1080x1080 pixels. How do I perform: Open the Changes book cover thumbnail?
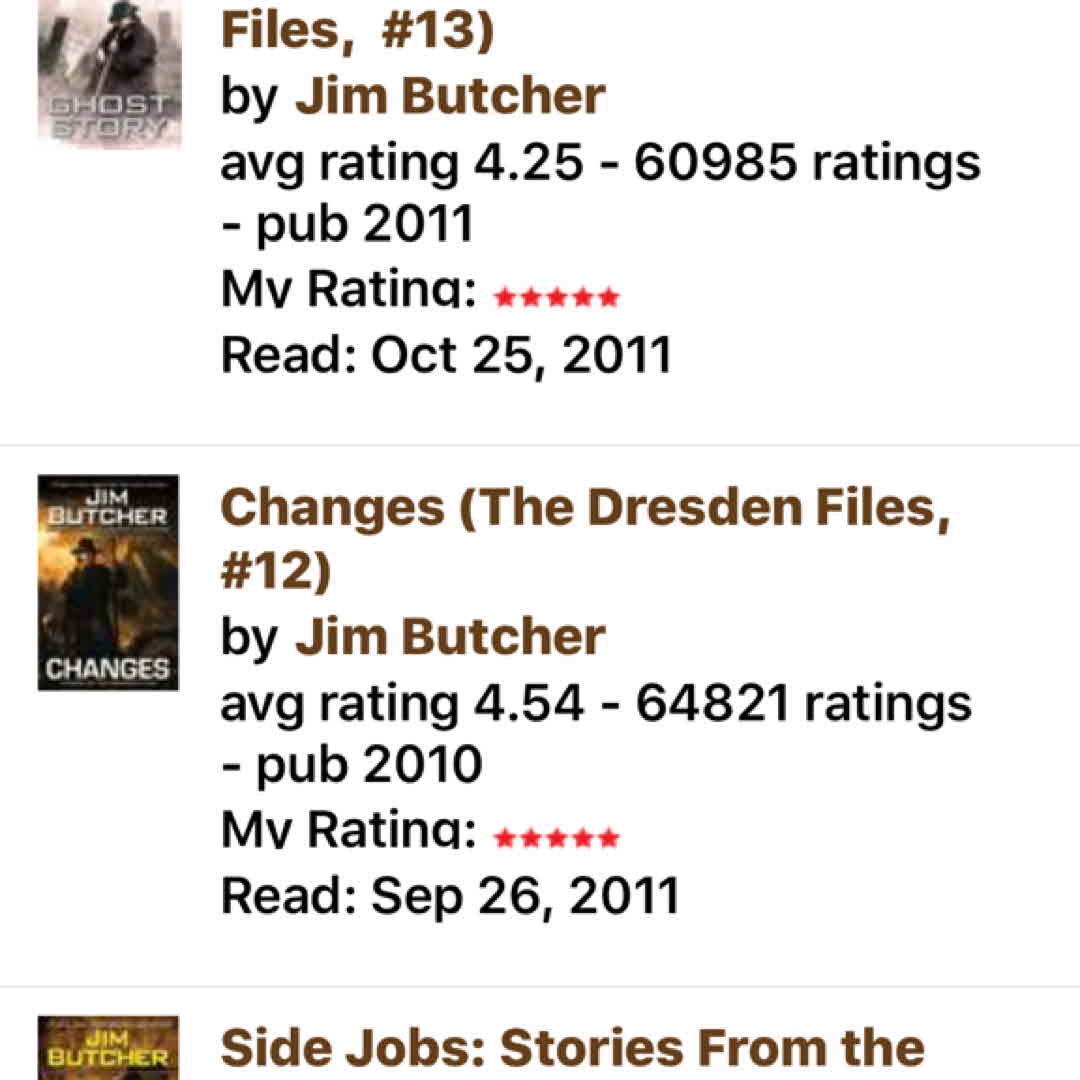[109, 582]
